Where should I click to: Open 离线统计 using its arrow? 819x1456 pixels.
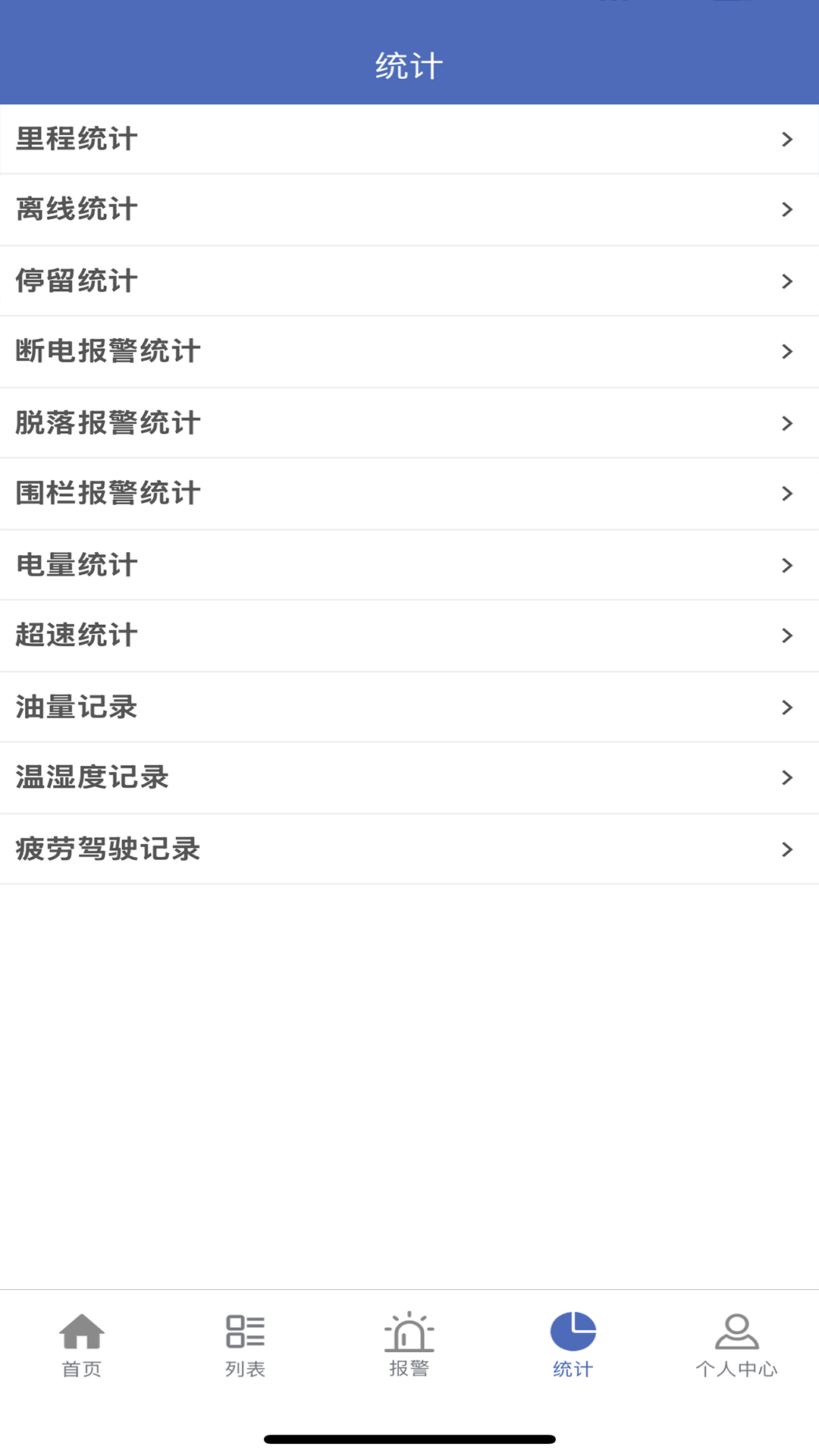pos(786,210)
